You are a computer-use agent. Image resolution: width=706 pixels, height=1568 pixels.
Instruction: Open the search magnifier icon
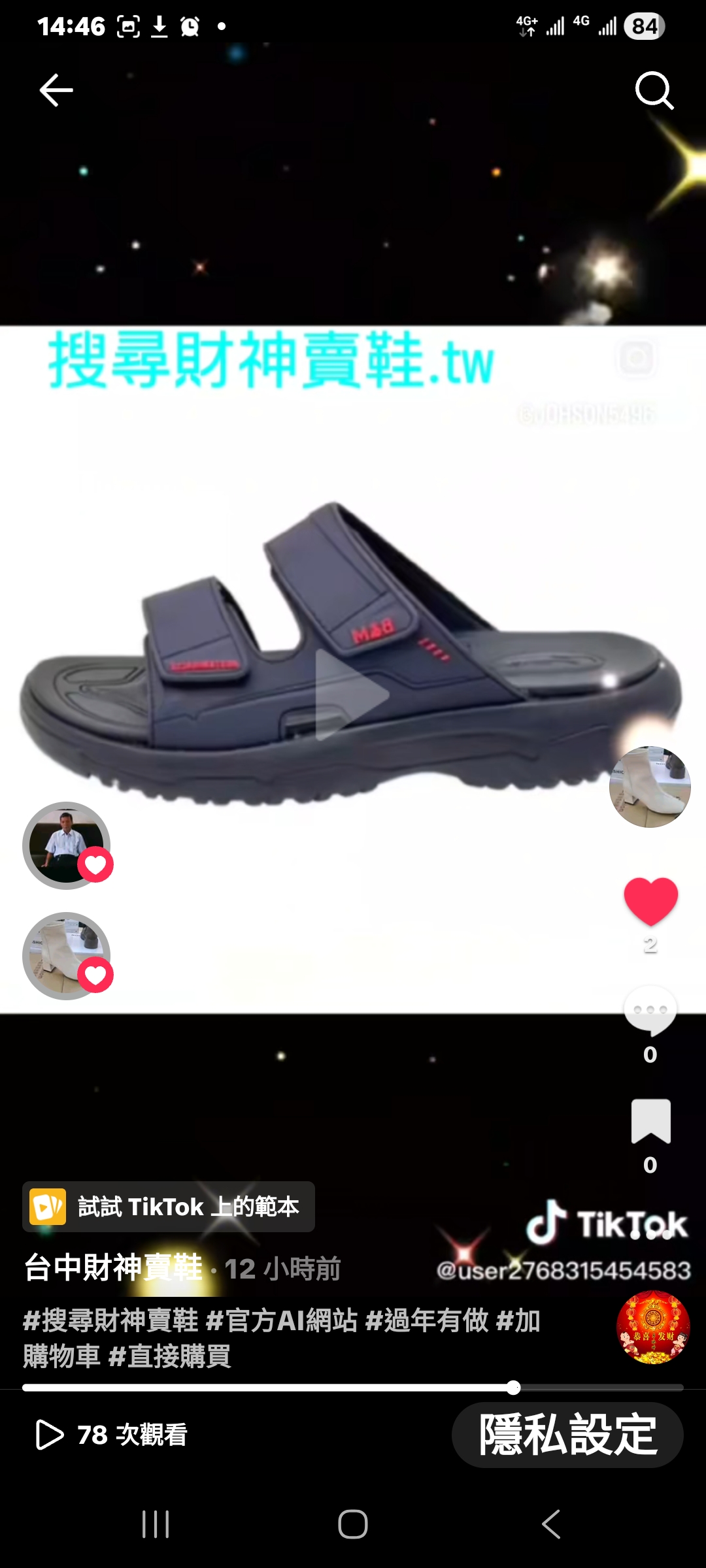654,90
